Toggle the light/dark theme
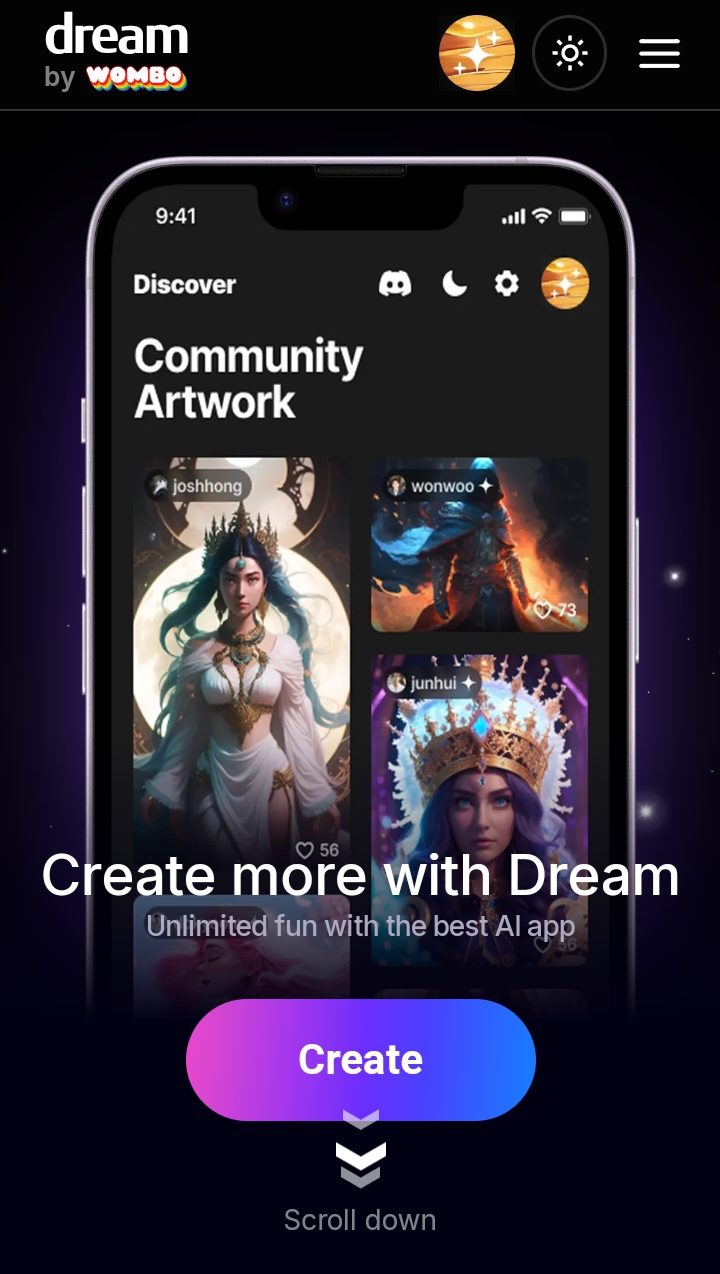 [569, 53]
